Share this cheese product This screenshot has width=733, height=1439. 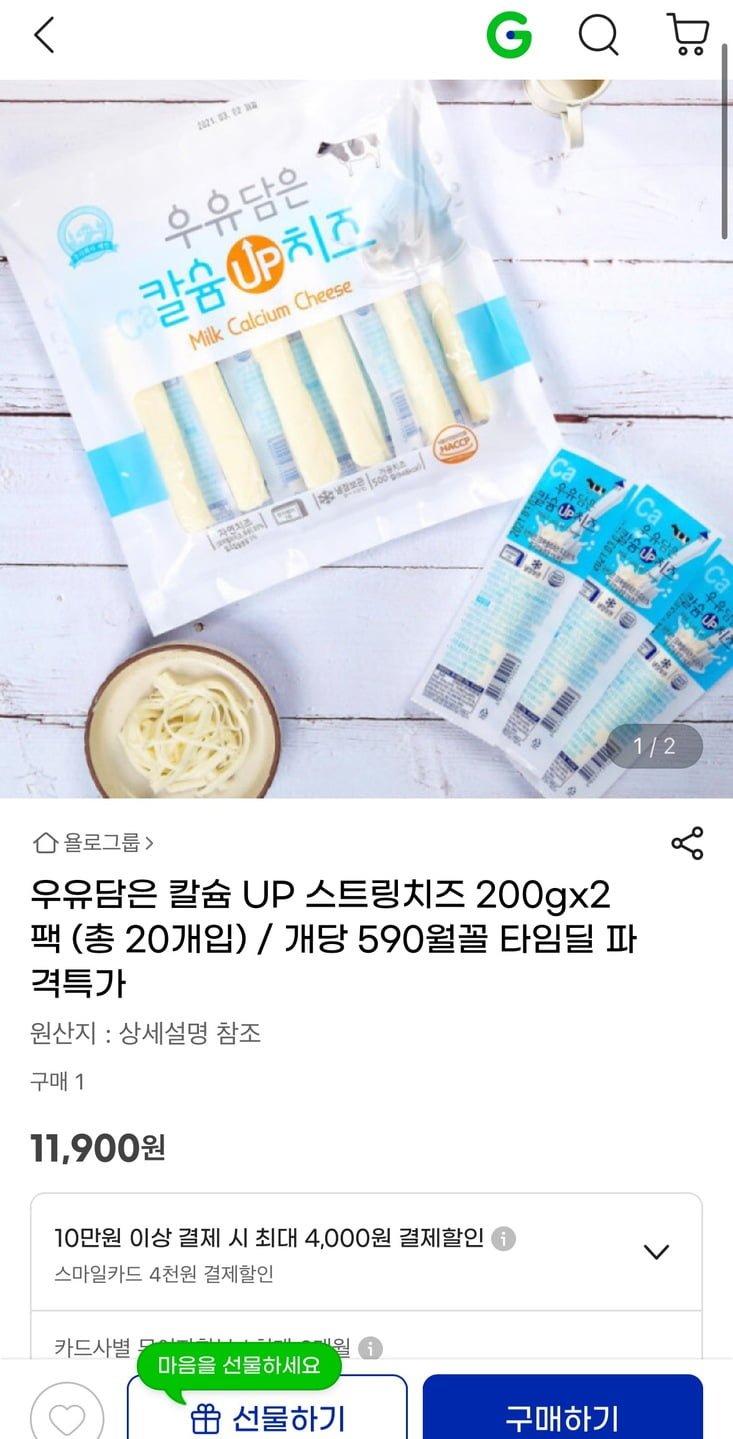(x=687, y=843)
